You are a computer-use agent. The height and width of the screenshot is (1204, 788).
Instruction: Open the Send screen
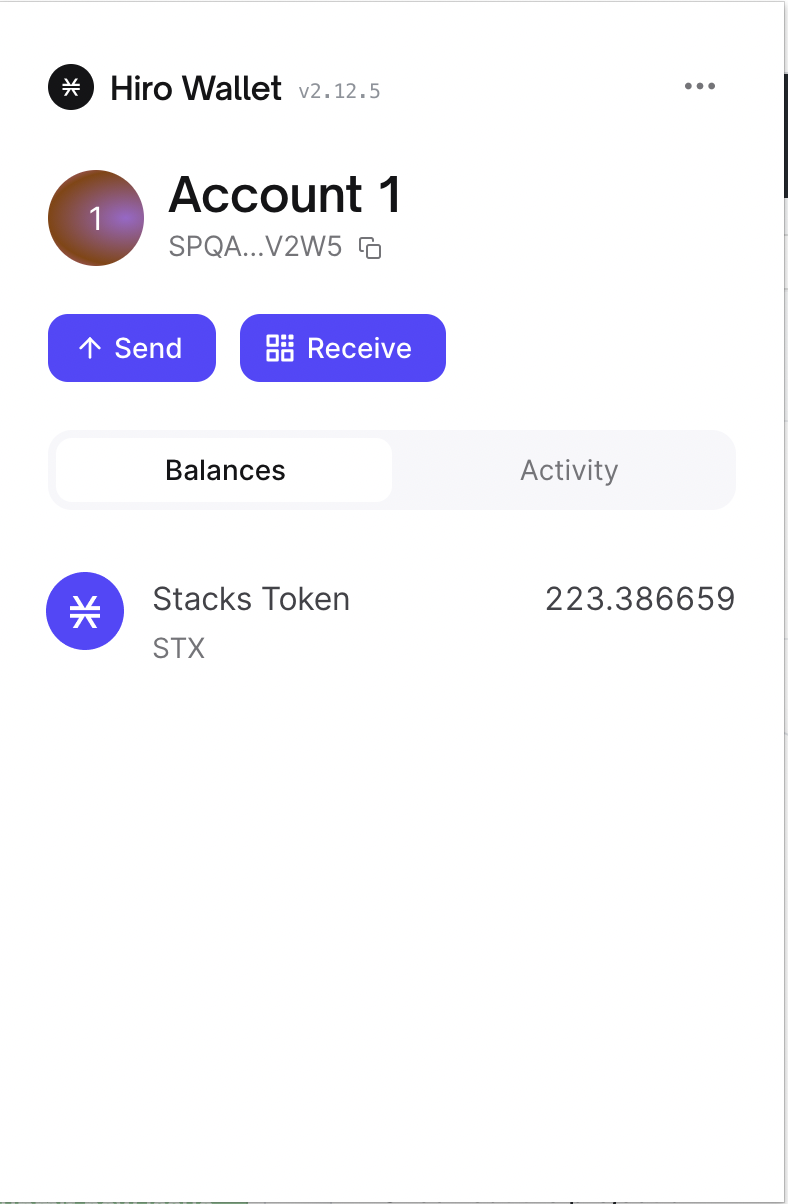131,348
